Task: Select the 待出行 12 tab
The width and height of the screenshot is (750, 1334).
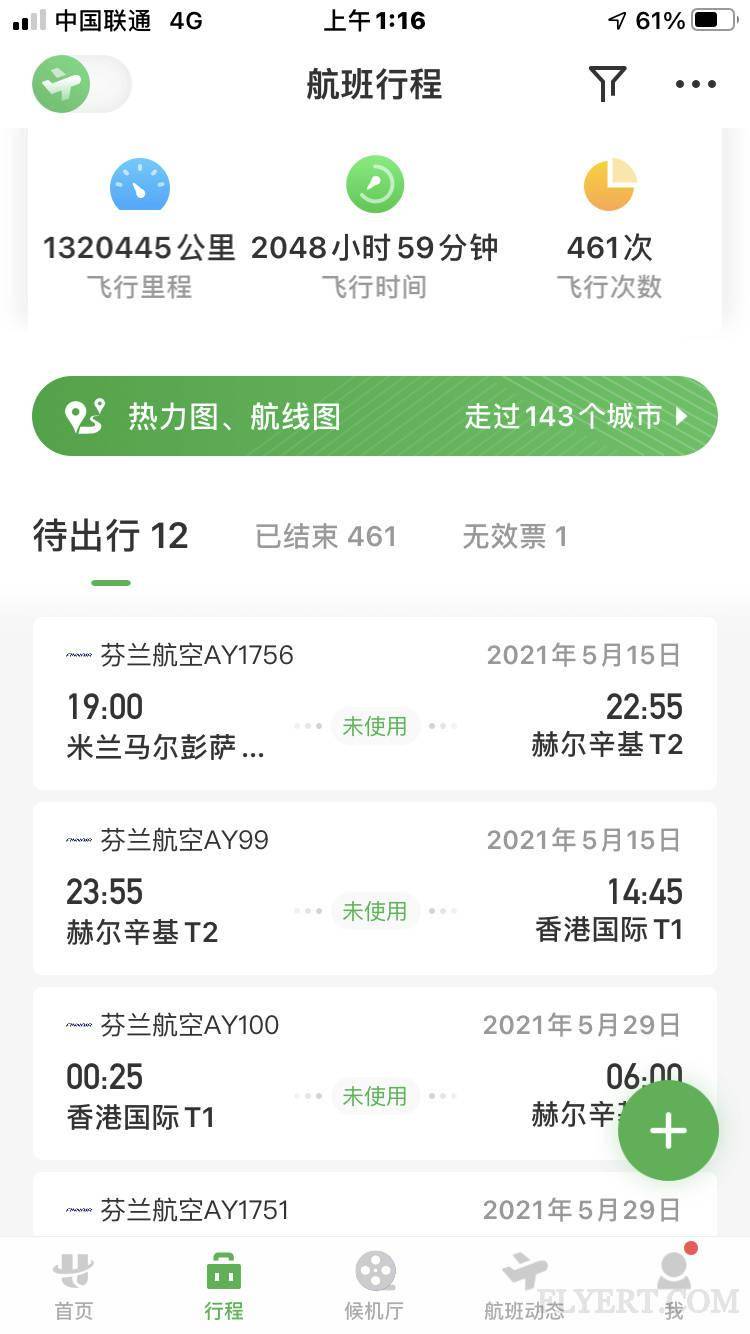Action: coord(110,537)
